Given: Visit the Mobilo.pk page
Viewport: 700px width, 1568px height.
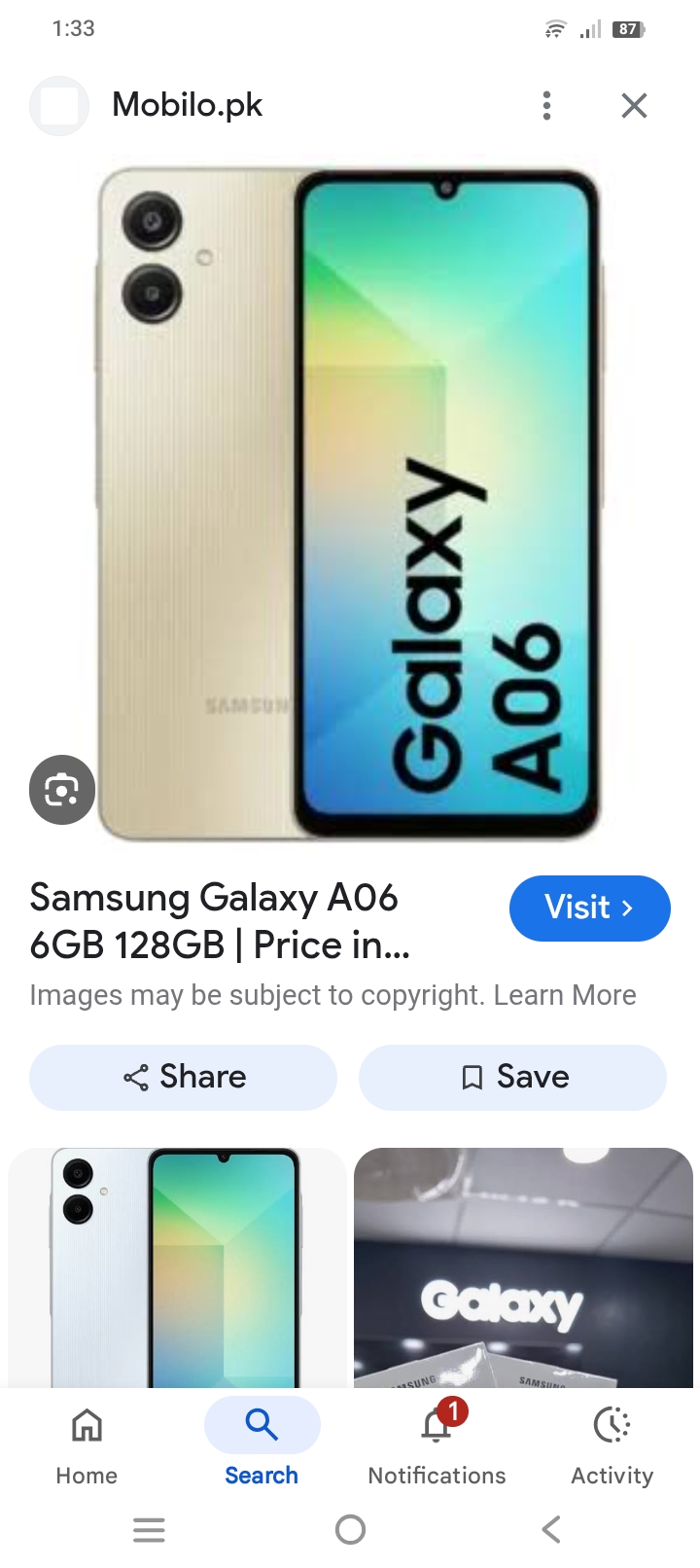Looking at the screenshot, I should click(589, 908).
